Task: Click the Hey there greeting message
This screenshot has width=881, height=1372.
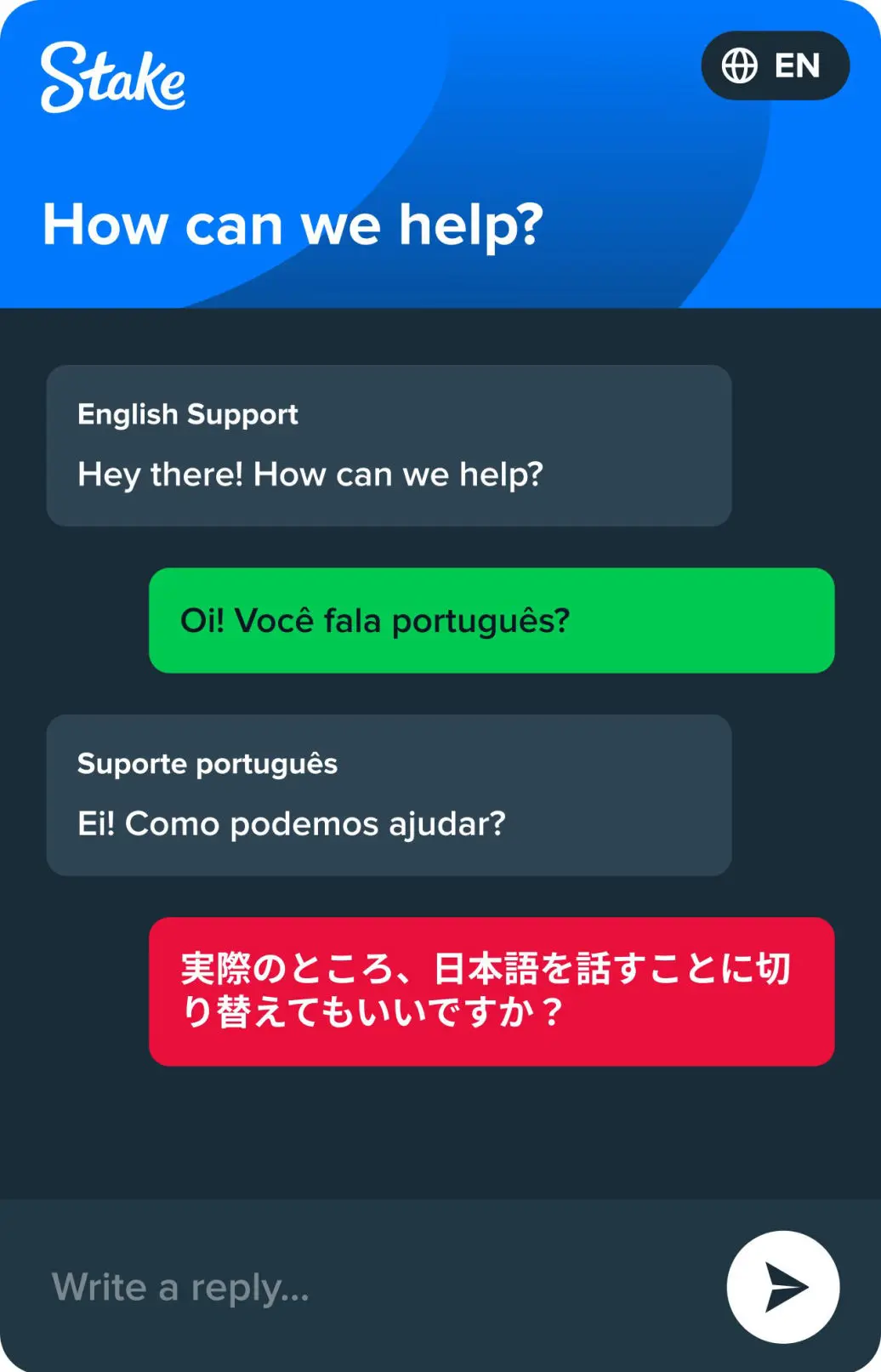Action: [x=310, y=474]
